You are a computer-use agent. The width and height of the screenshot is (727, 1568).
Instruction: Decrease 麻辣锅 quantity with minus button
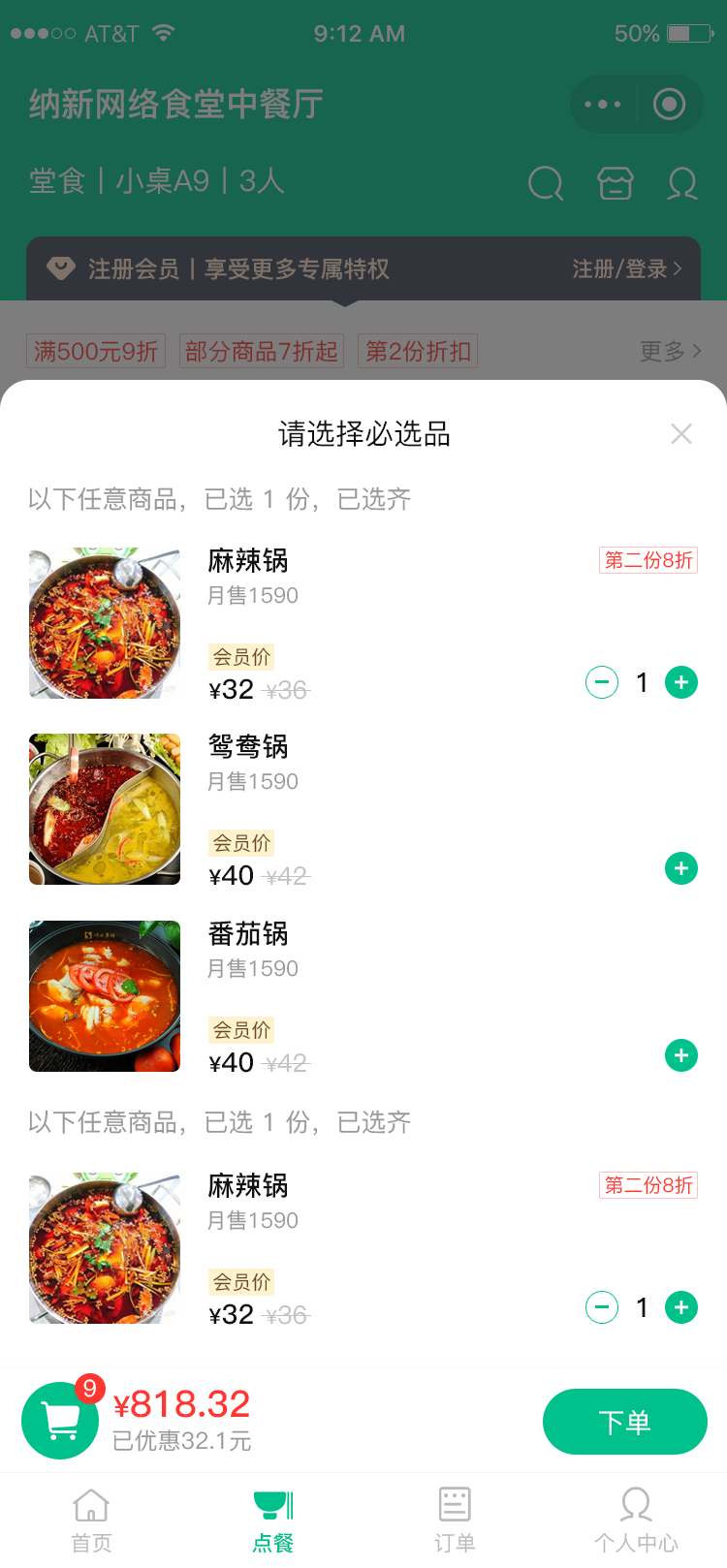pos(602,682)
